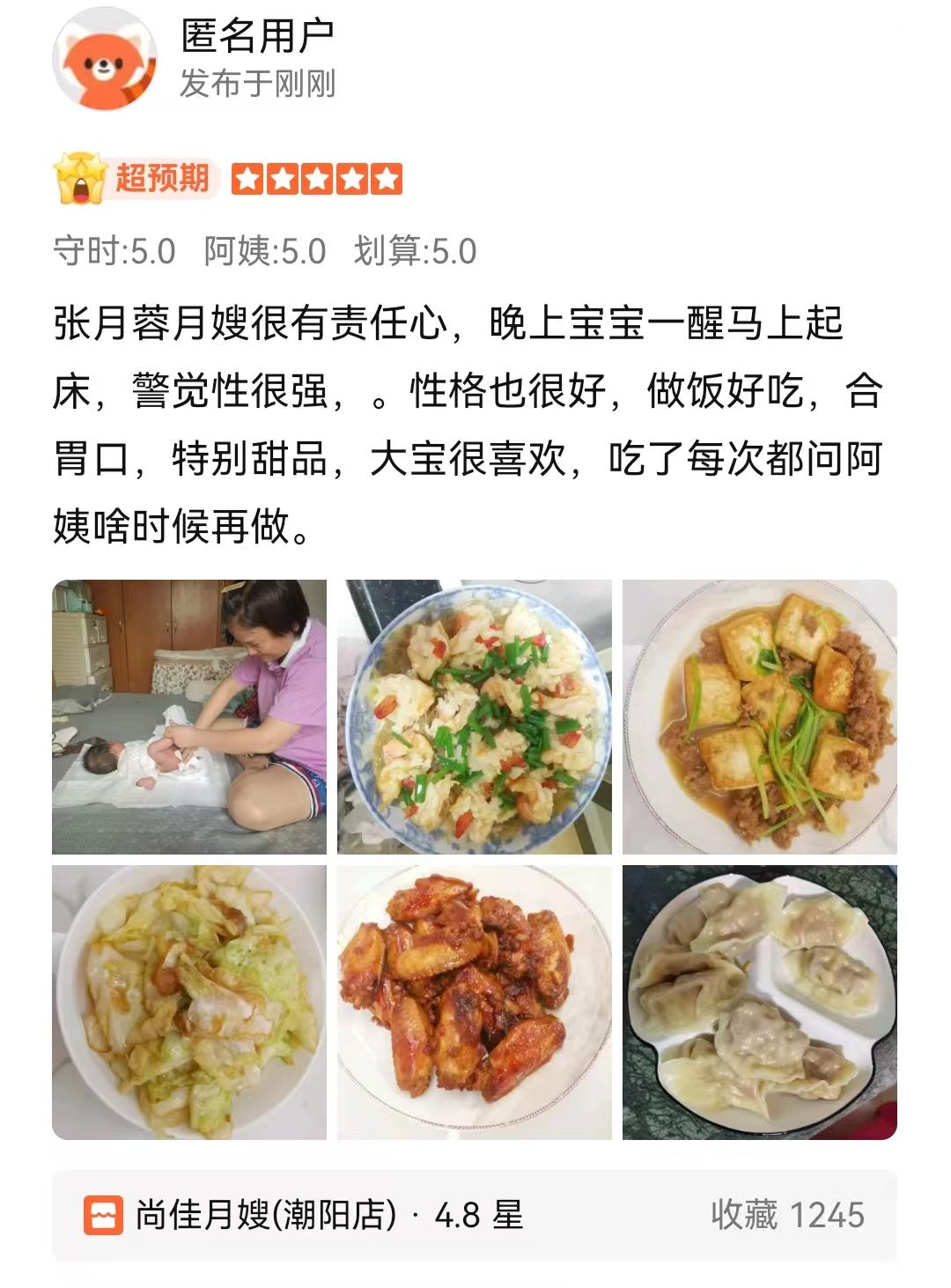
Task: Open the anonymous user's avatar
Action: (x=105, y=60)
